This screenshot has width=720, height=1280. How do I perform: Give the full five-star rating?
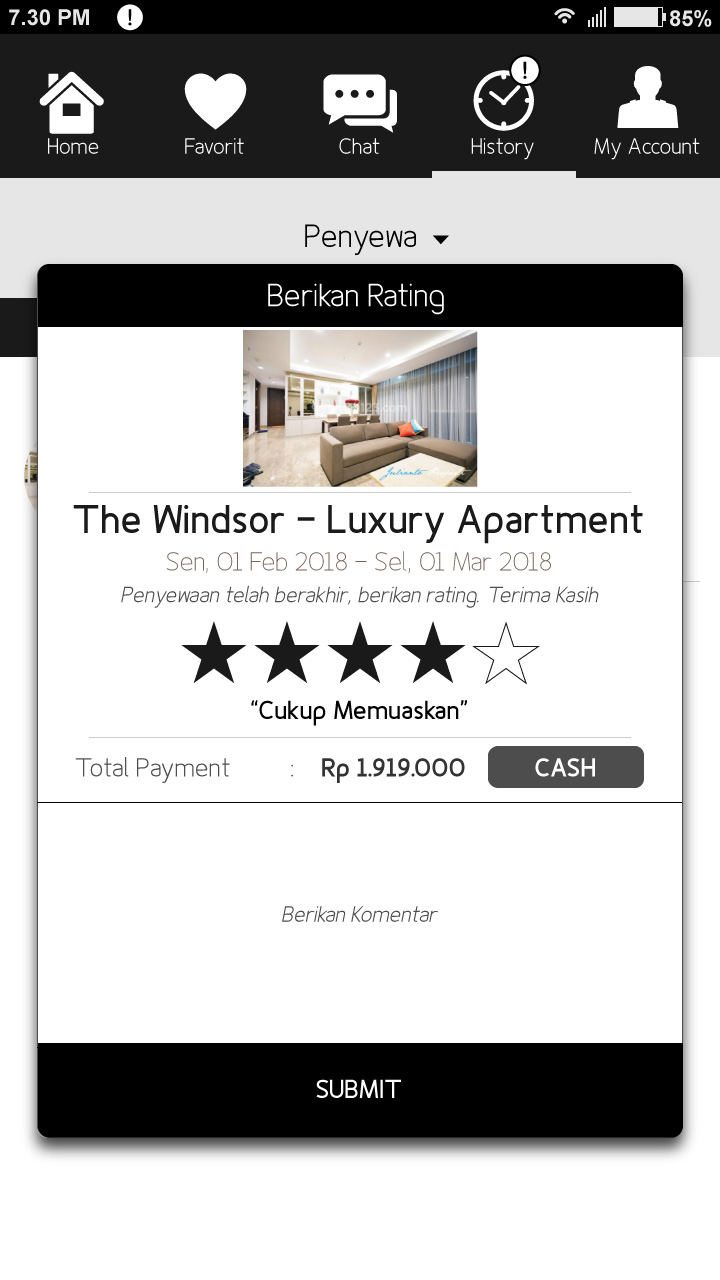(x=506, y=653)
